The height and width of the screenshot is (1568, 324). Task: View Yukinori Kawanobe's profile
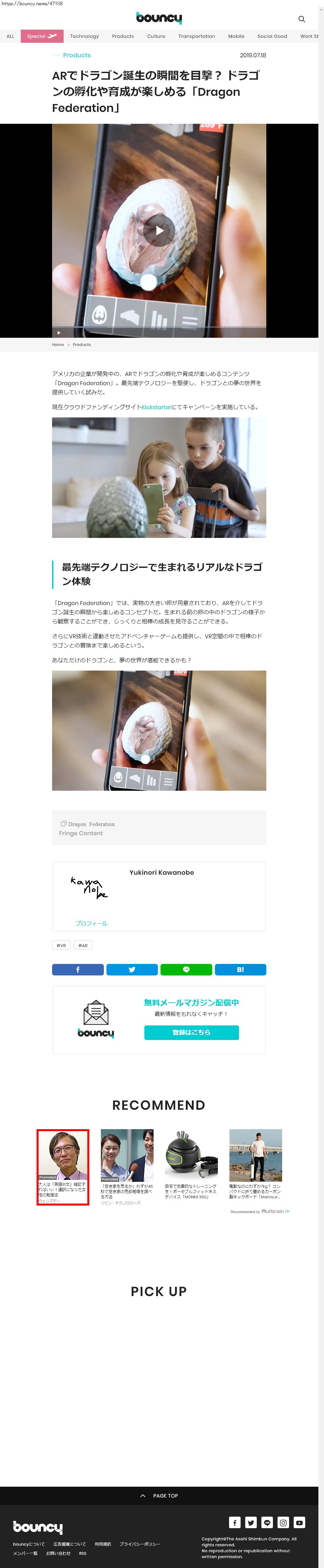(x=91, y=923)
